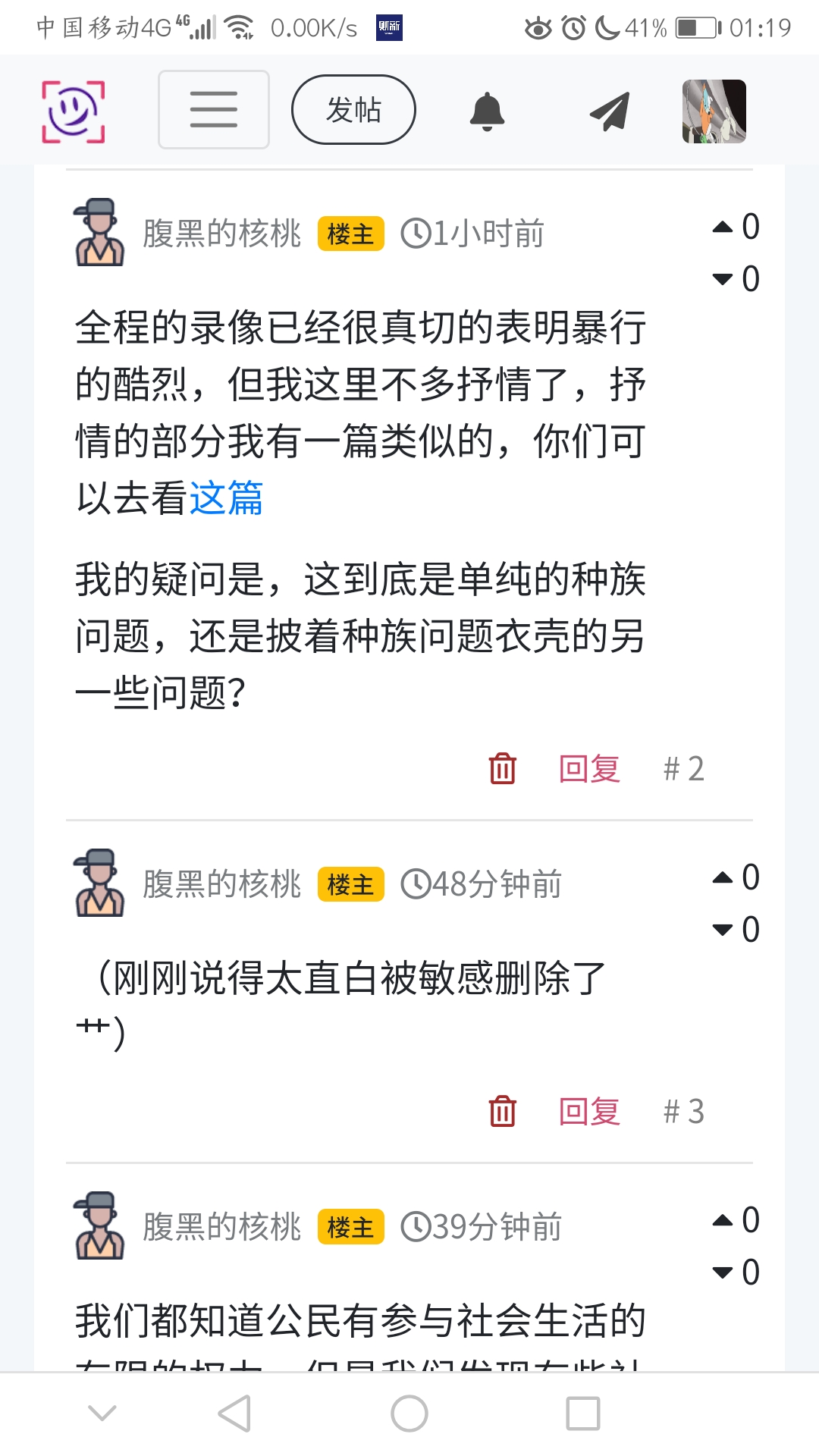The height and width of the screenshot is (1456, 819).
Task: Open the hamburger menu
Action: (x=213, y=109)
